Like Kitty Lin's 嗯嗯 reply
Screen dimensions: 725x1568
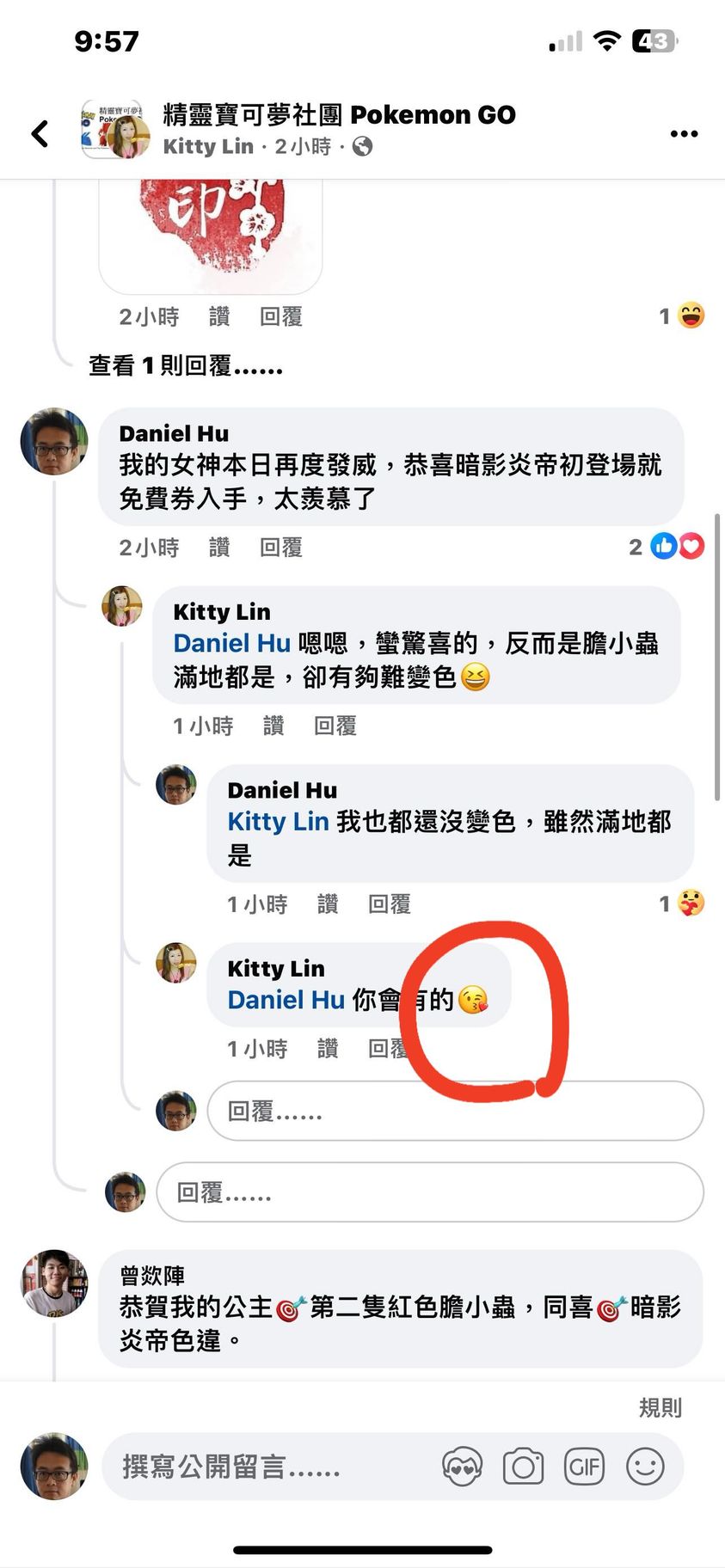coord(273,726)
